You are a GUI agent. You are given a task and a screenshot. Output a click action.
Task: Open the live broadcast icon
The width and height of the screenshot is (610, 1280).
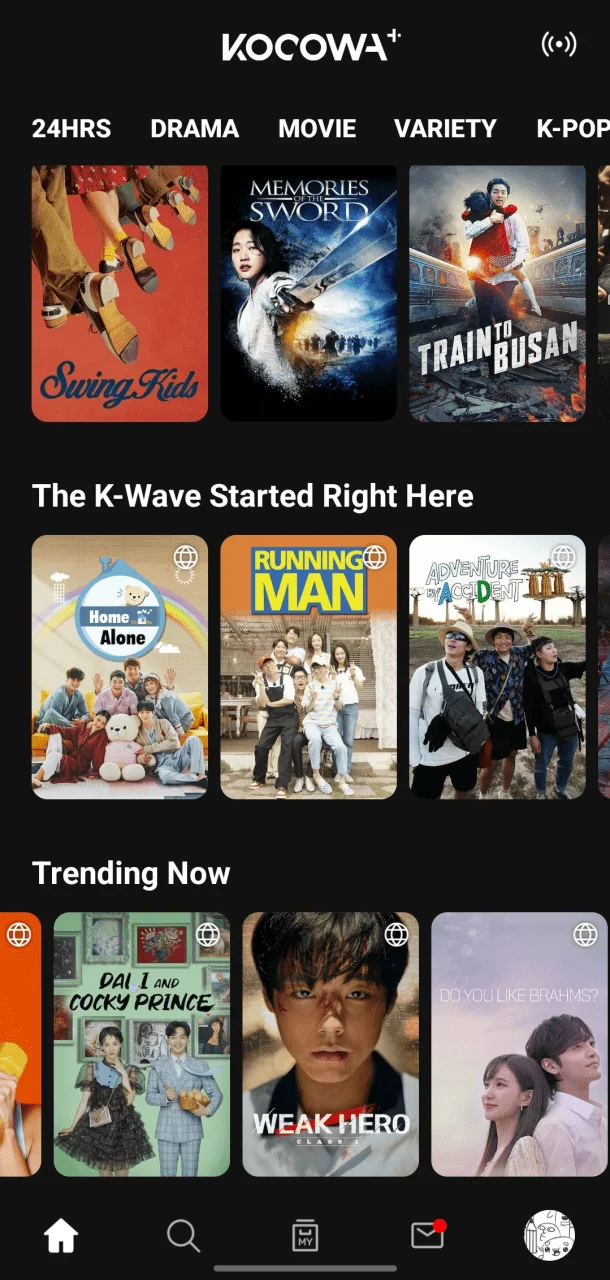click(559, 45)
